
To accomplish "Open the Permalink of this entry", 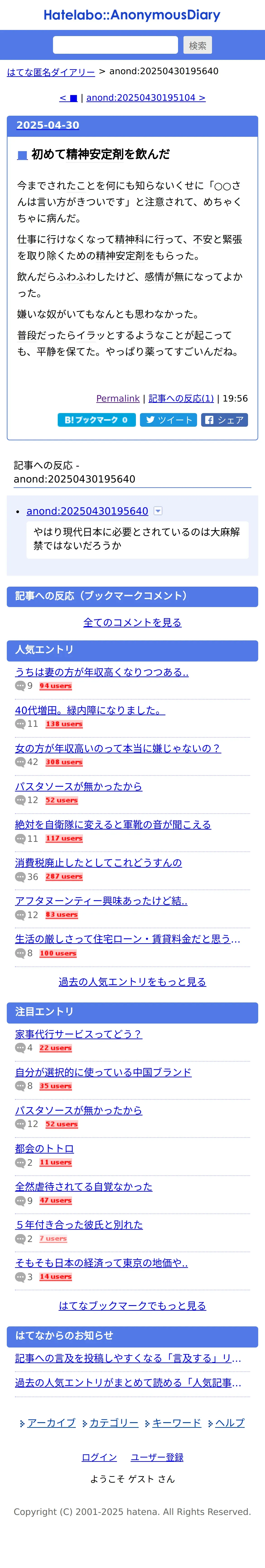I will pos(118,398).
